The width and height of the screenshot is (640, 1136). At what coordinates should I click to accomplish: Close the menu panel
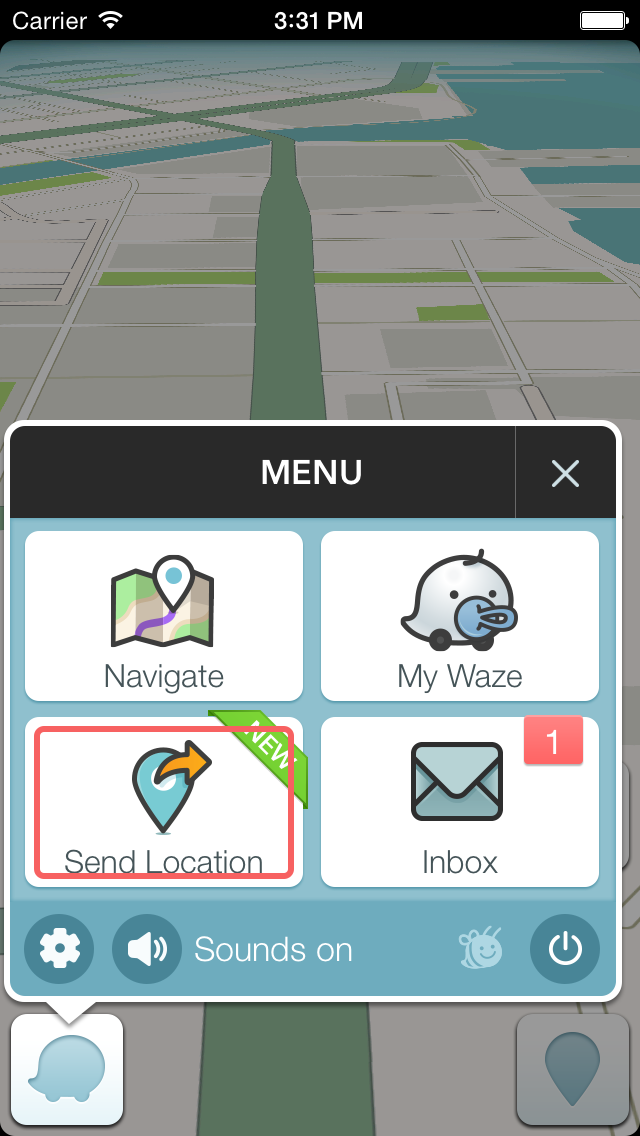pyautogui.click(x=565, y=473)
